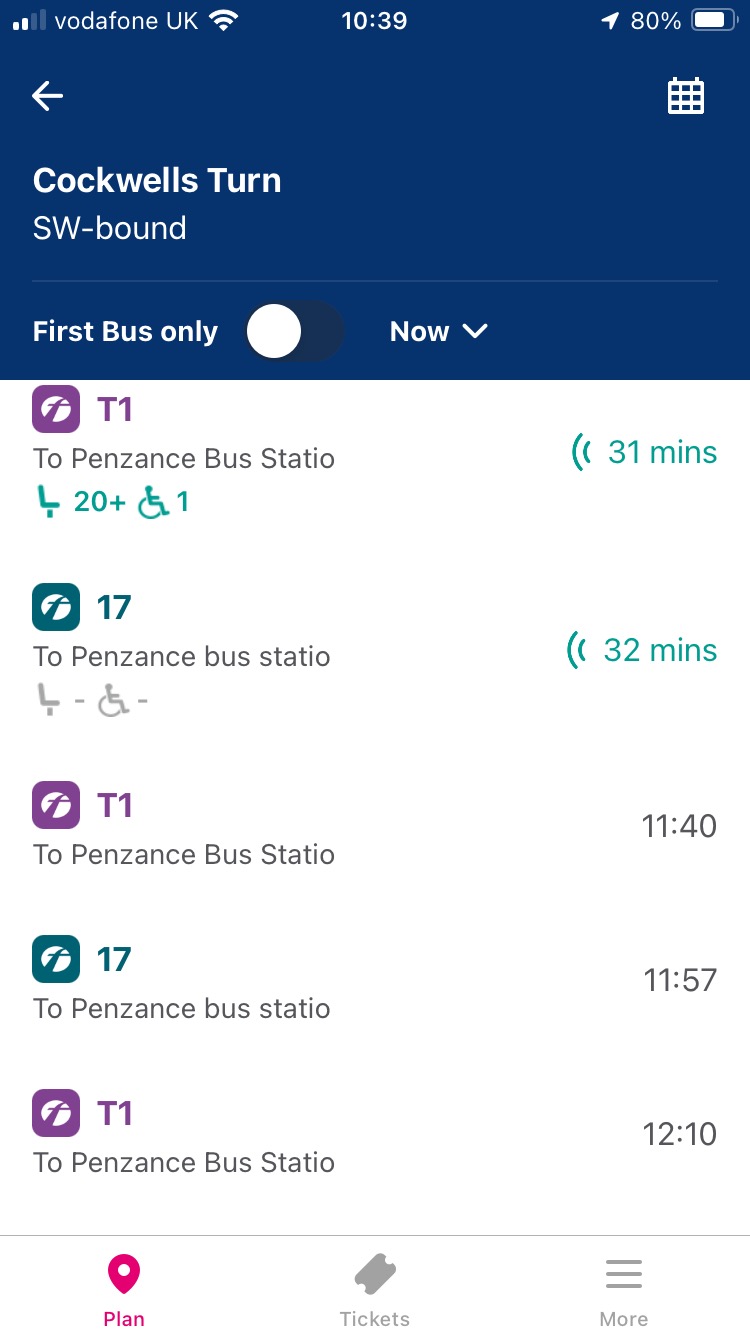Screen dimensions: 750x1334
Task: Open the T1 bus arriving in 31 mins
Action: pos(374,455)
